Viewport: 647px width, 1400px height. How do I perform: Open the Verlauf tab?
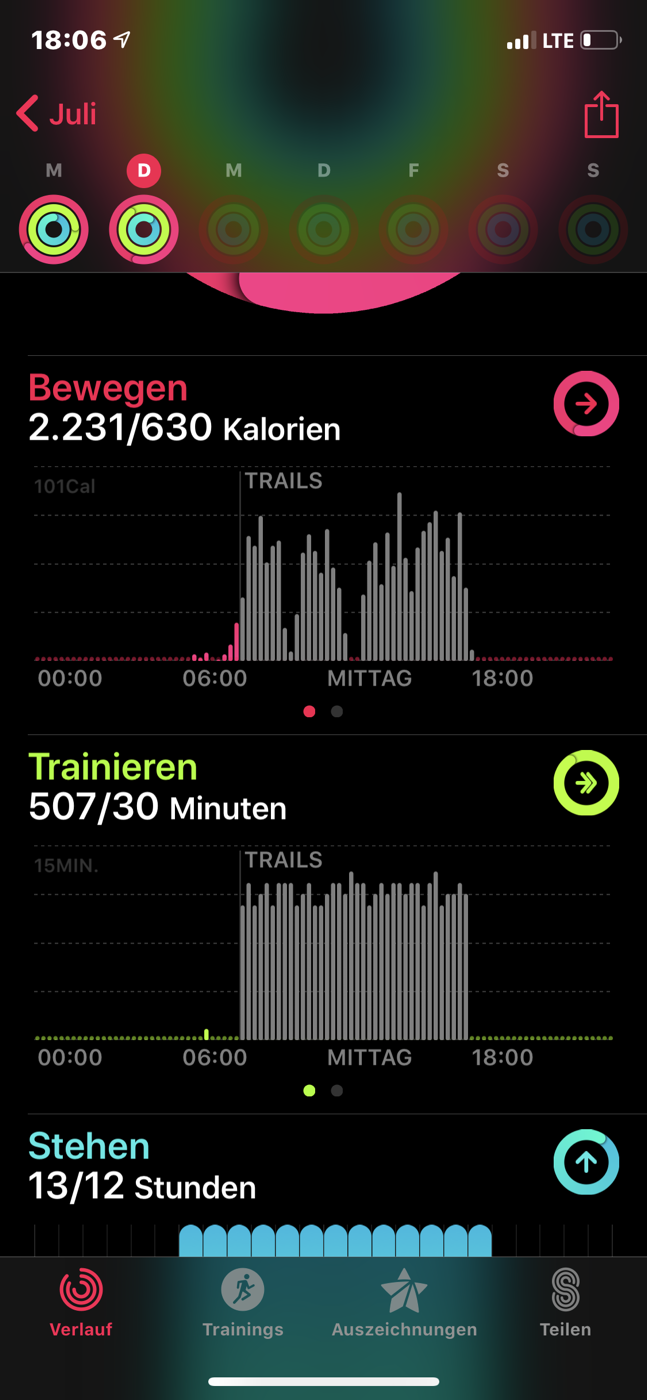pyautogui.click(x=81, y=1303)
